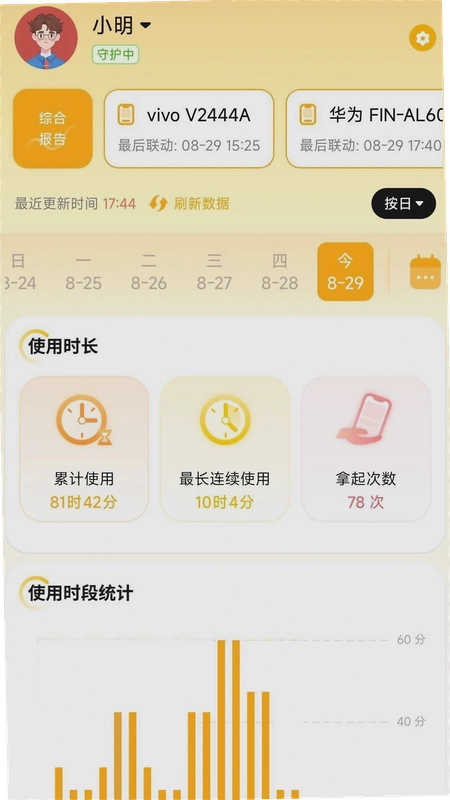Image resolution: width=450 pixels, height=800 pixels.
Task: Open the 按日 view dropdown
Action: [x=403, y=204]
